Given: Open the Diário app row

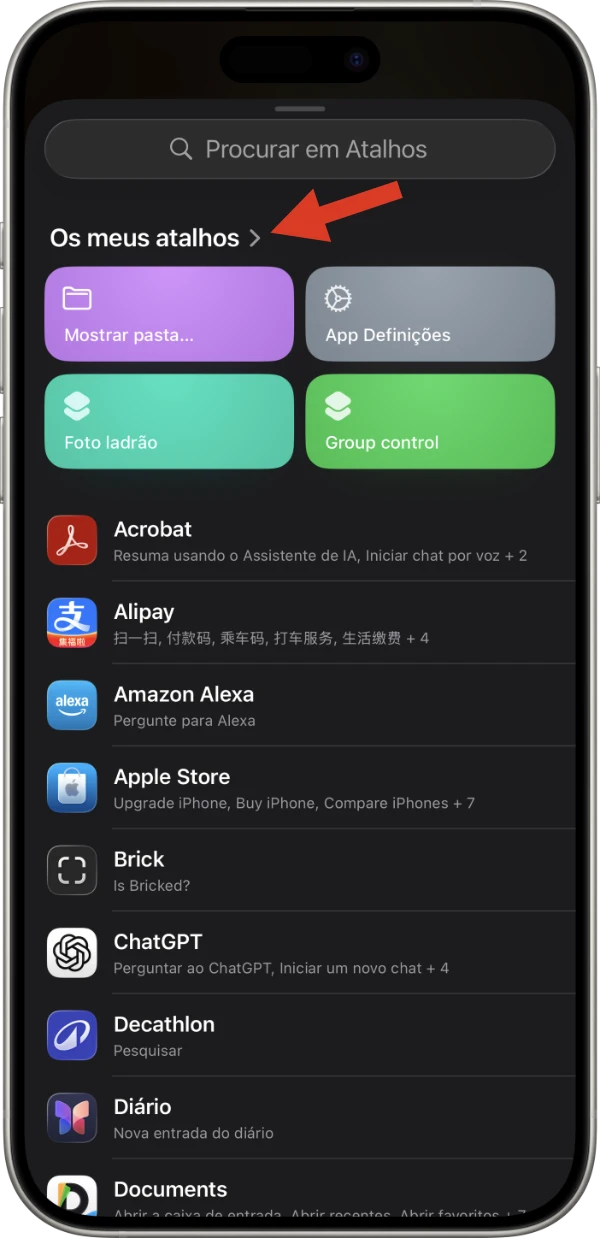Looking at the screenshot, I should (x=310, y=1118).
